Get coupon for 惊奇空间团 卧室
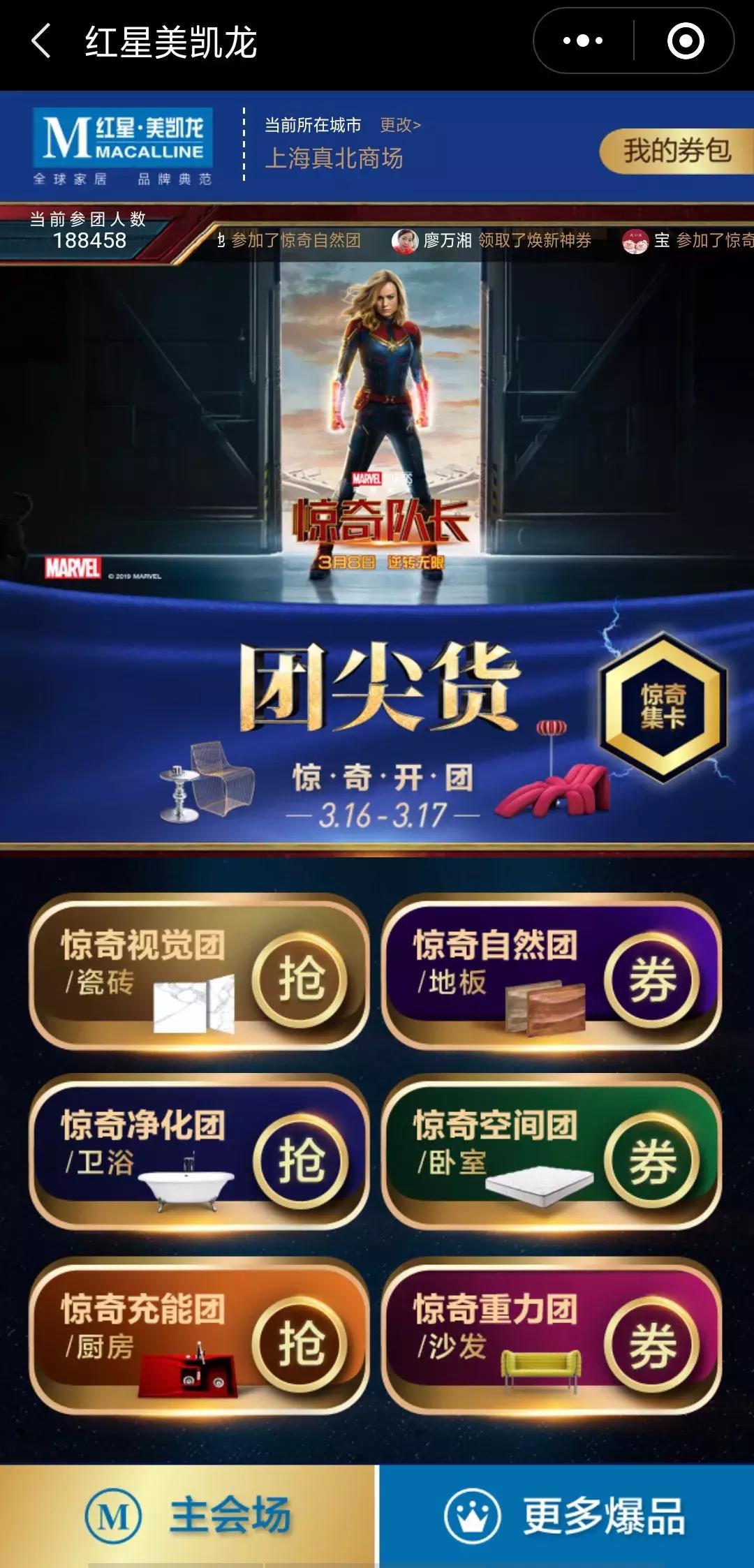This screenshot has width=754, height=1568. click(653, 1162)
